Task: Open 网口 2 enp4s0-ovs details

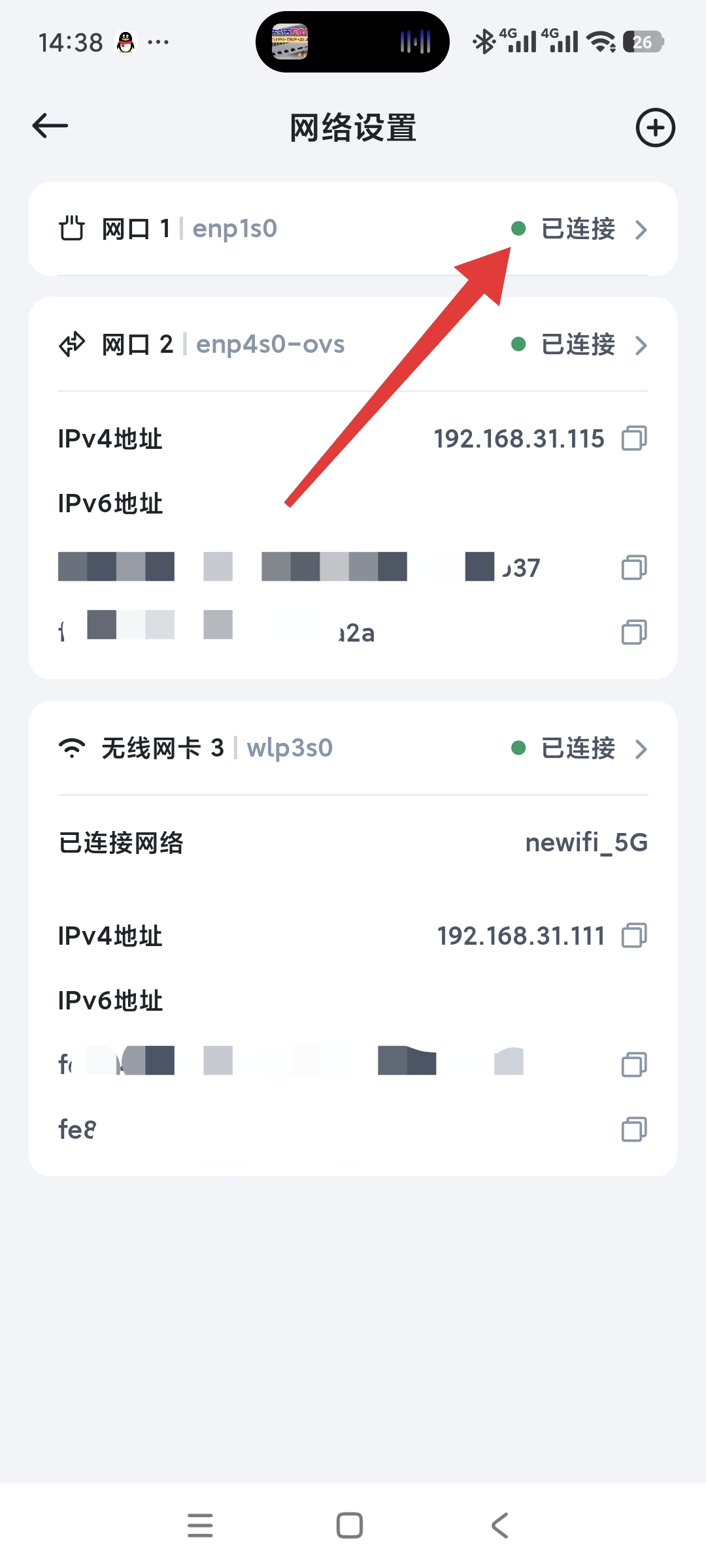Action: tap(353, 344)
